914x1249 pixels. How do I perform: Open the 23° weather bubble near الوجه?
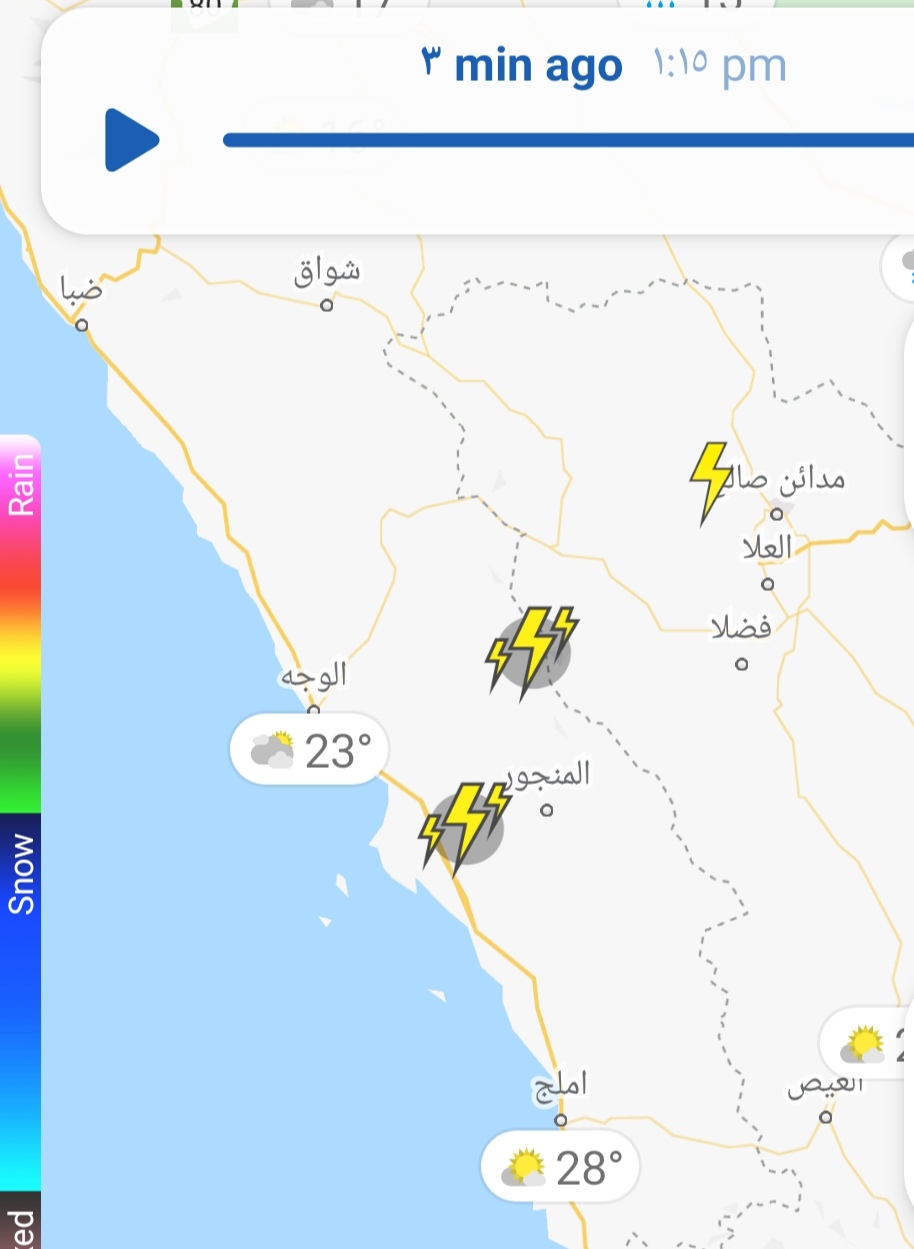pos(309,750)
